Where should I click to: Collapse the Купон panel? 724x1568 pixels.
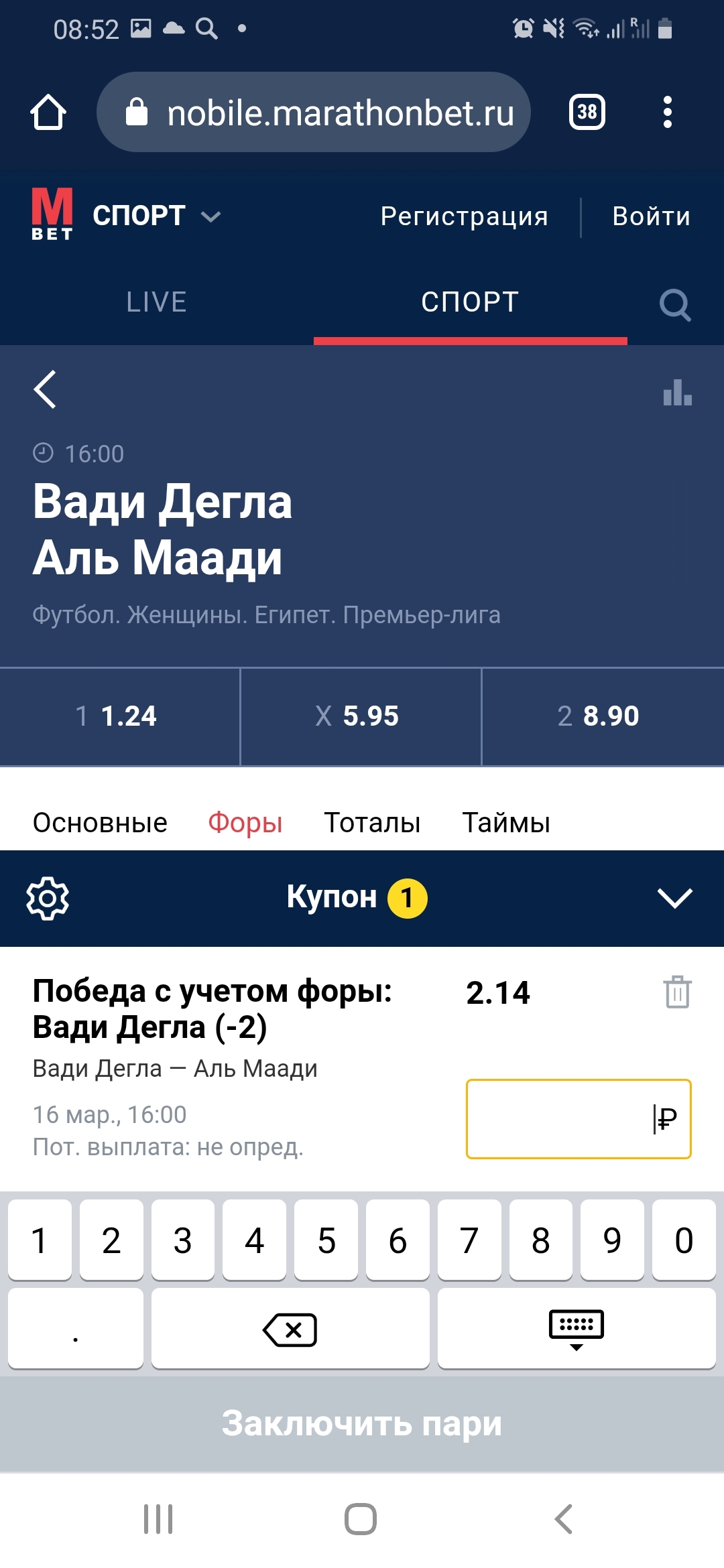674,898
